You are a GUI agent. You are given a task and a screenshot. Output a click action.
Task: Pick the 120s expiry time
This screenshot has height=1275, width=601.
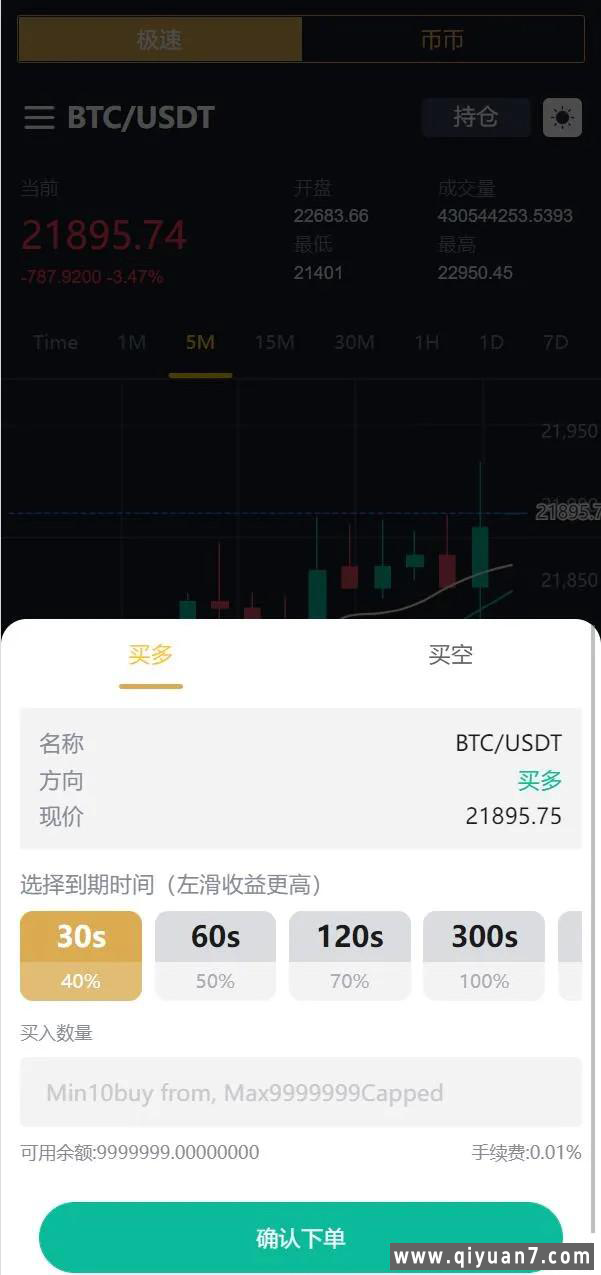point(350,955)
